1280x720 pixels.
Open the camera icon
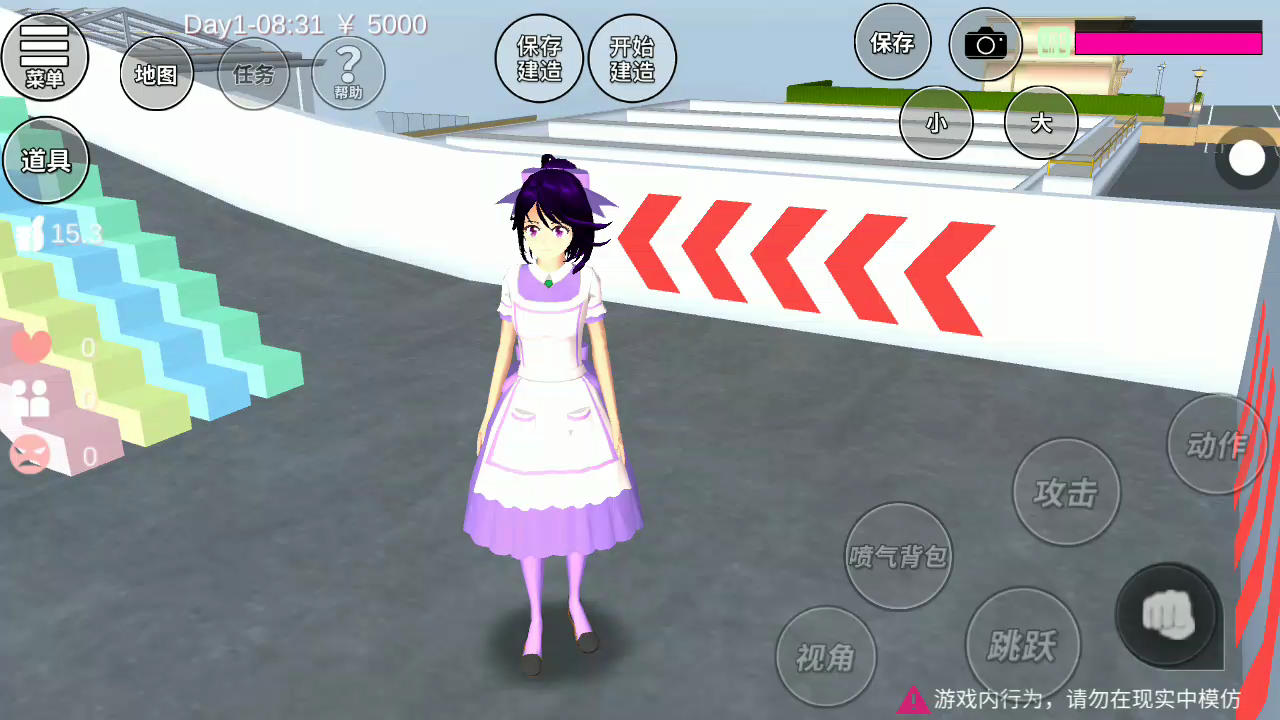click(986, 44)
